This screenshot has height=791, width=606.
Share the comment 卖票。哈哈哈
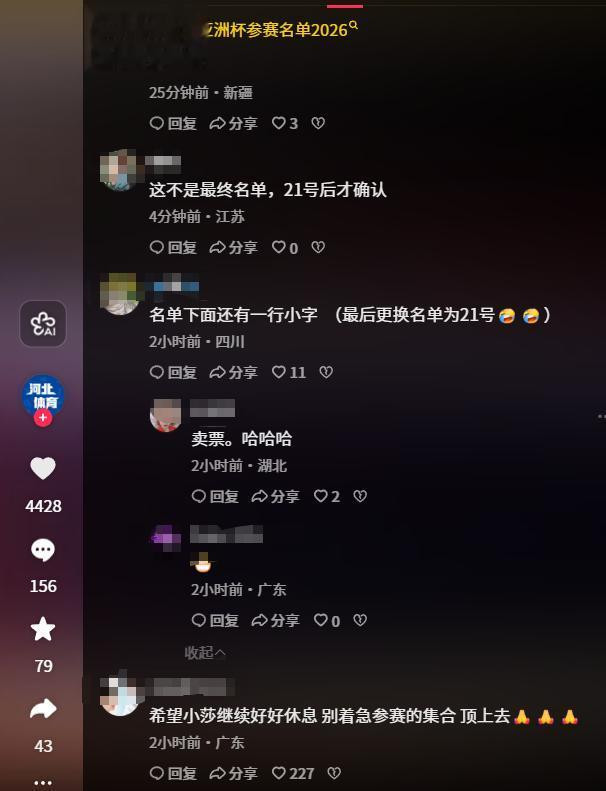point(275,496)
